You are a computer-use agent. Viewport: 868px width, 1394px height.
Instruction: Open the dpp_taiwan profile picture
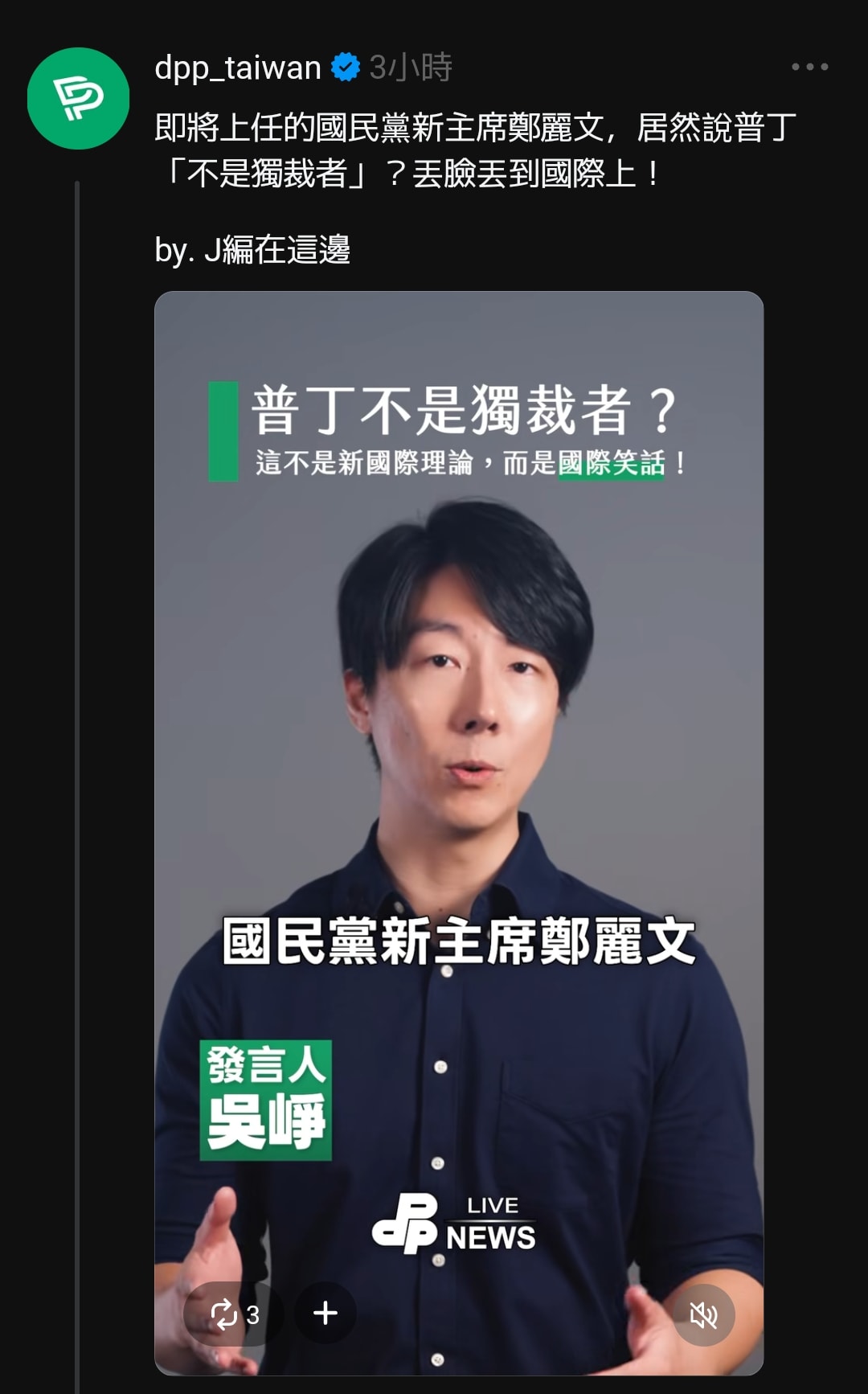point(78,99)
